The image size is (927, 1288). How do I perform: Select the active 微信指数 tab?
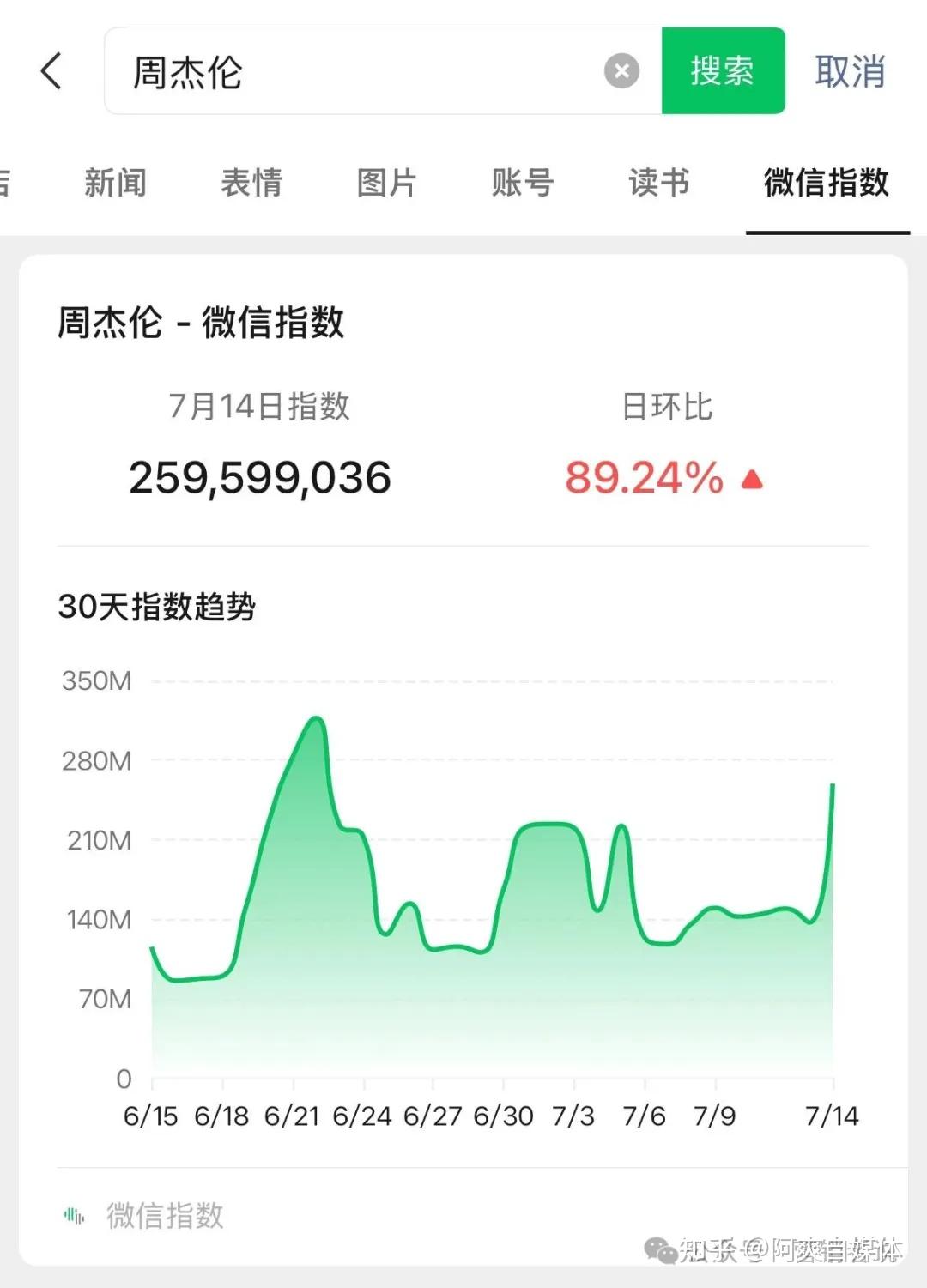pyautogui.click(x=827, y=183)
